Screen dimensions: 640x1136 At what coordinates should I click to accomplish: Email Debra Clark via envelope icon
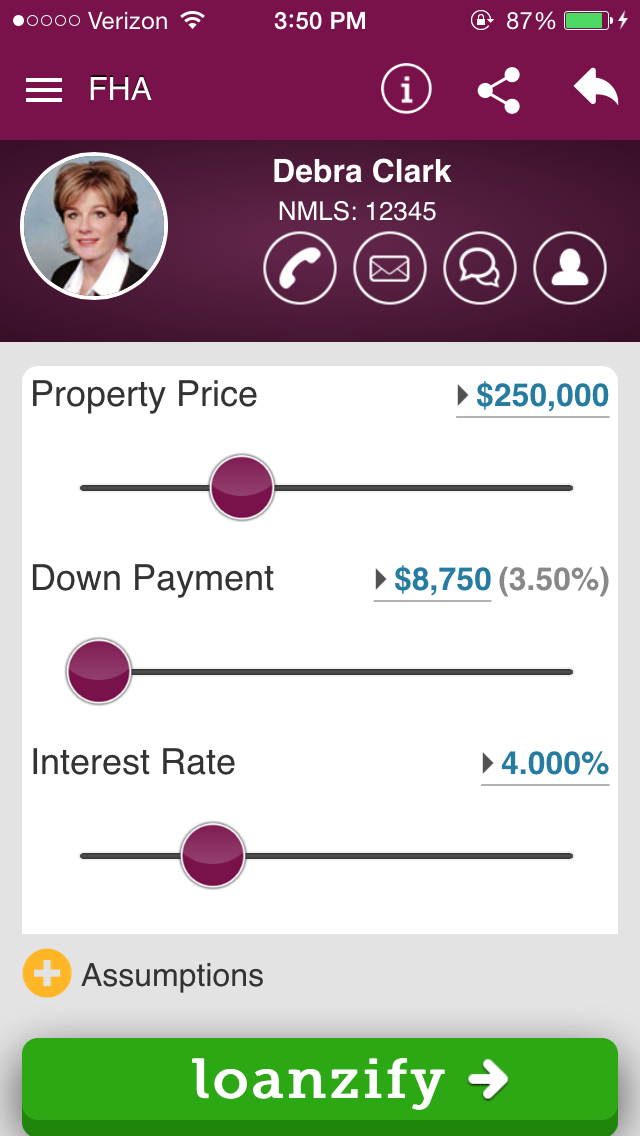[x=389, y=267]
